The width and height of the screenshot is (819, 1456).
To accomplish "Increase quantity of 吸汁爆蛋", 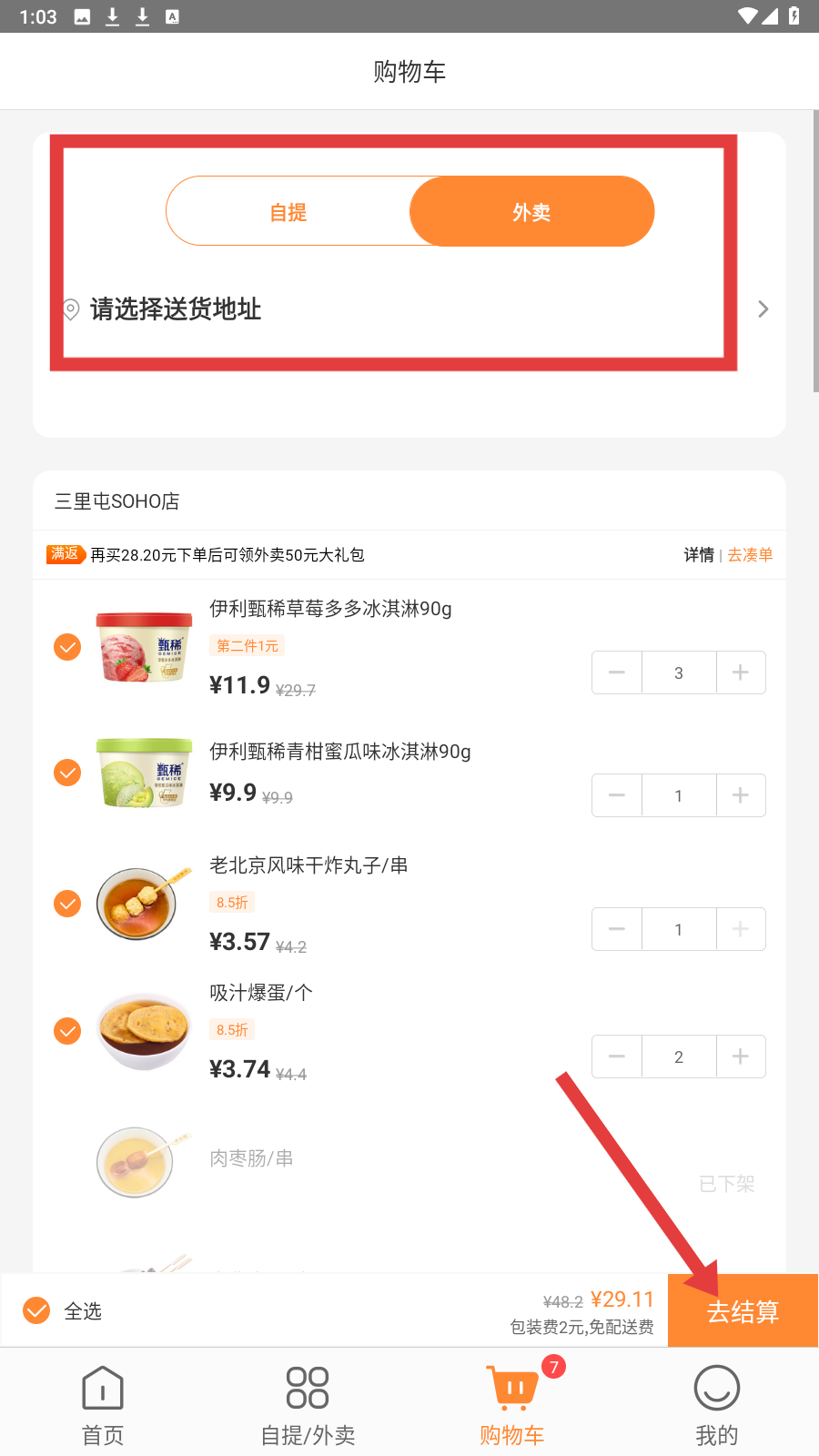I will point(741,1057).
